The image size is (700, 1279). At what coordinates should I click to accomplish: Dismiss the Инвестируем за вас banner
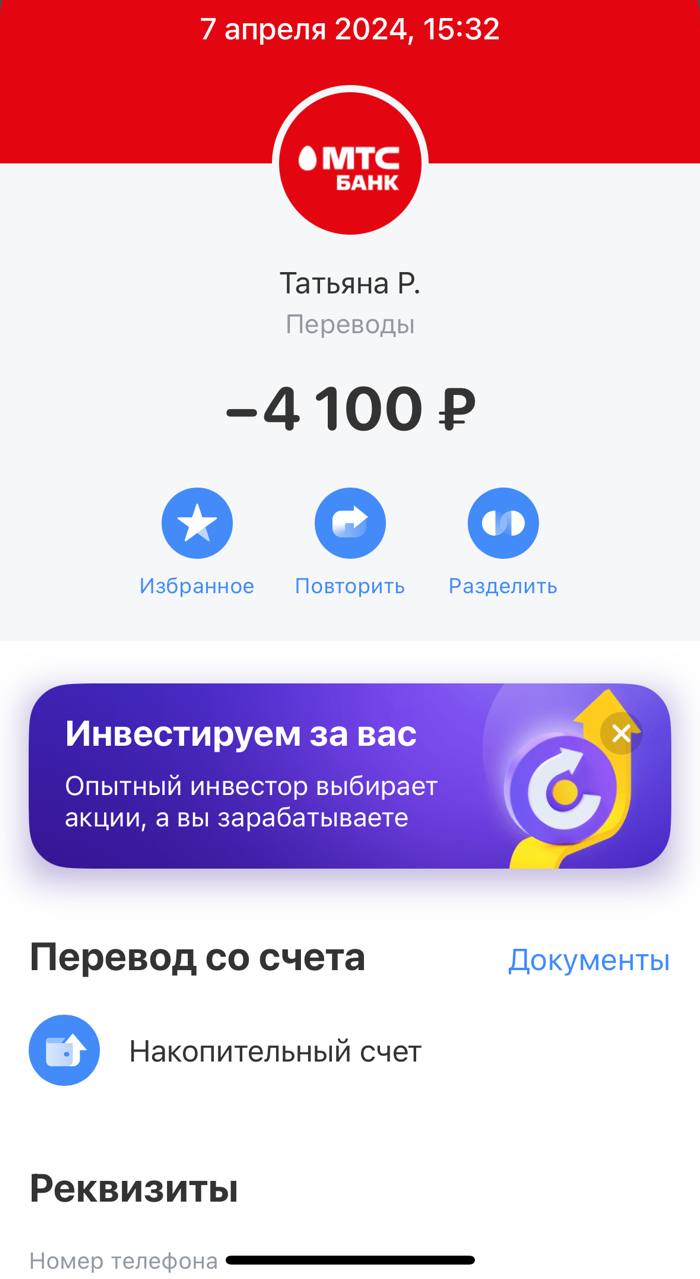[621, 734]
